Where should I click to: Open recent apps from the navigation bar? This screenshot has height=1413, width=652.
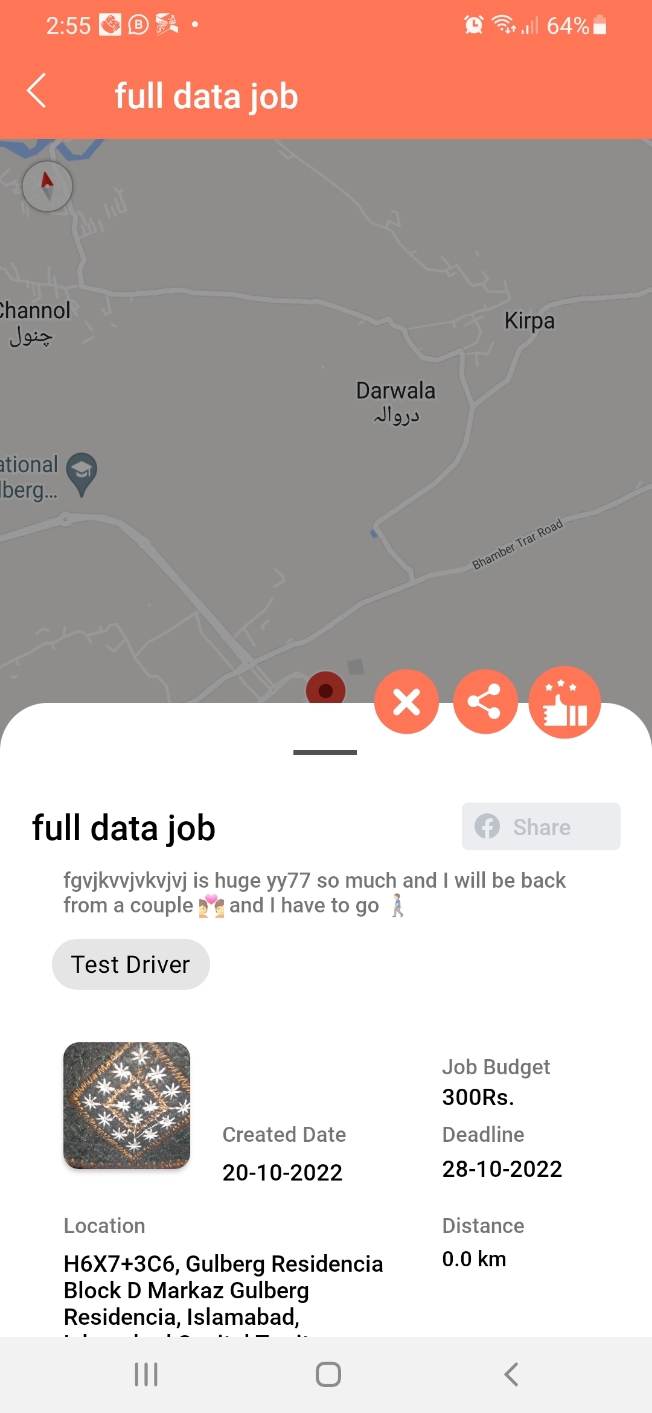pos(146,1374)
